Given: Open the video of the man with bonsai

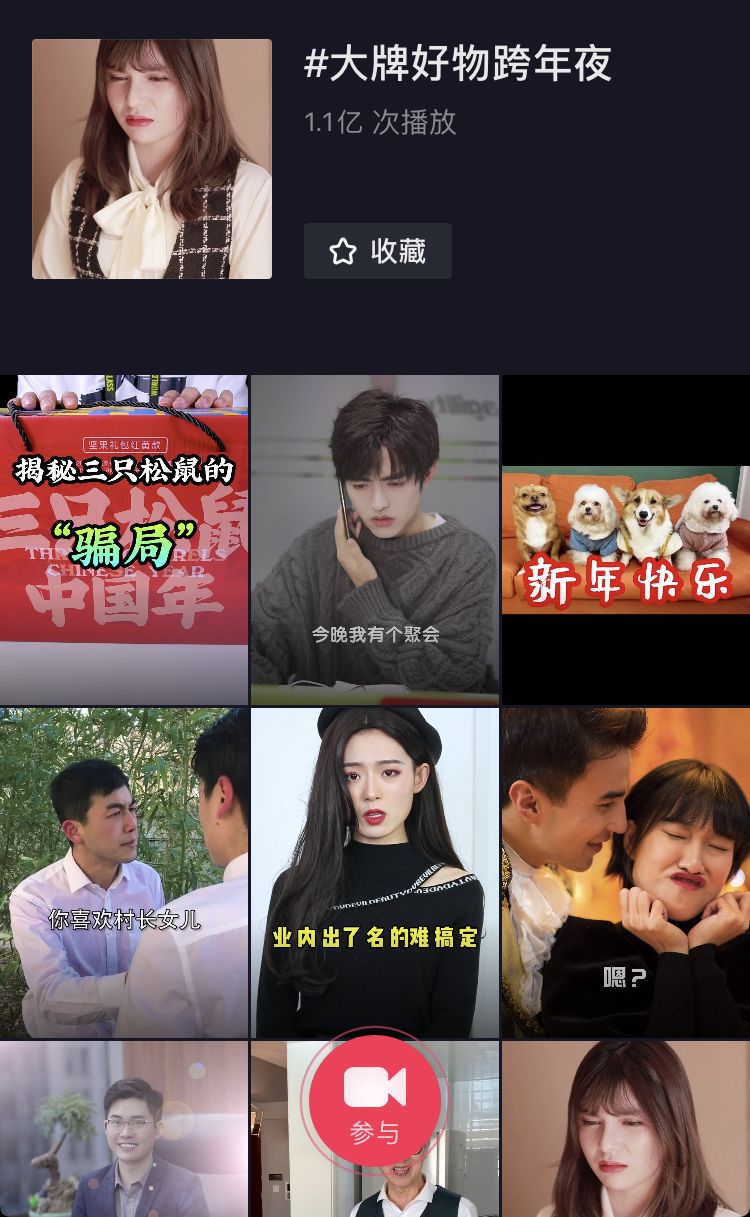Looking at the screenshot, I should [x=124, y=1130].
